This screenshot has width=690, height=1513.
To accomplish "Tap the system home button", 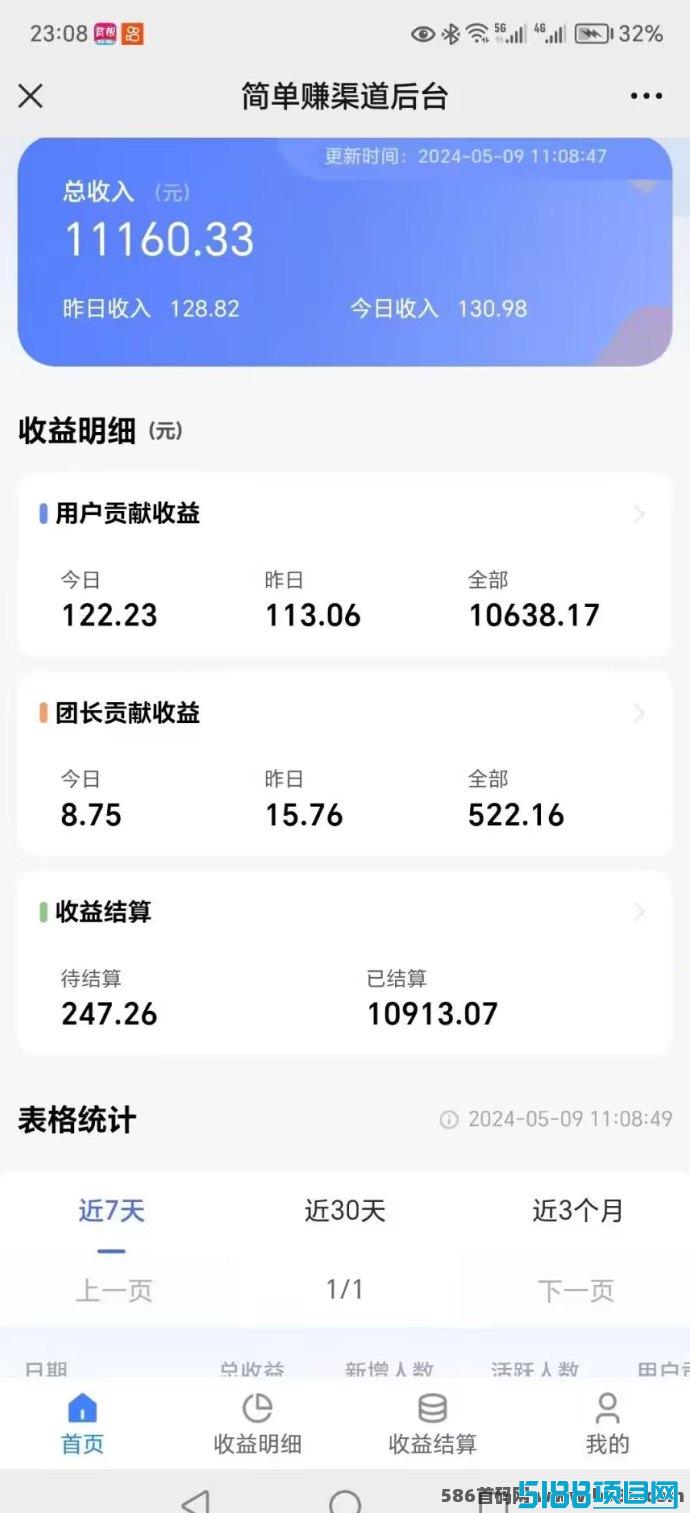I will 345,1500.
